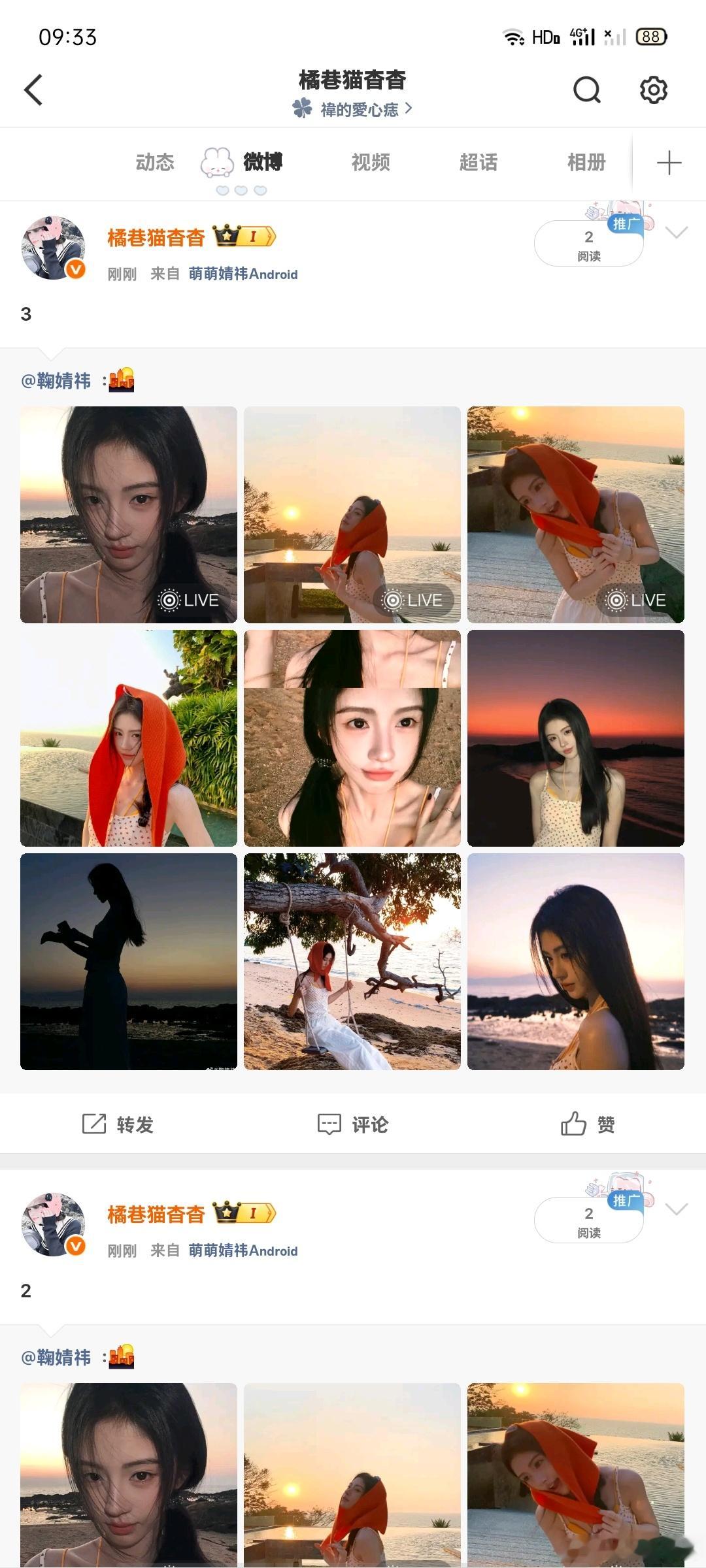Open settings via the gear icon
The height and width of the screenshot is (1568, 706).
652,90
